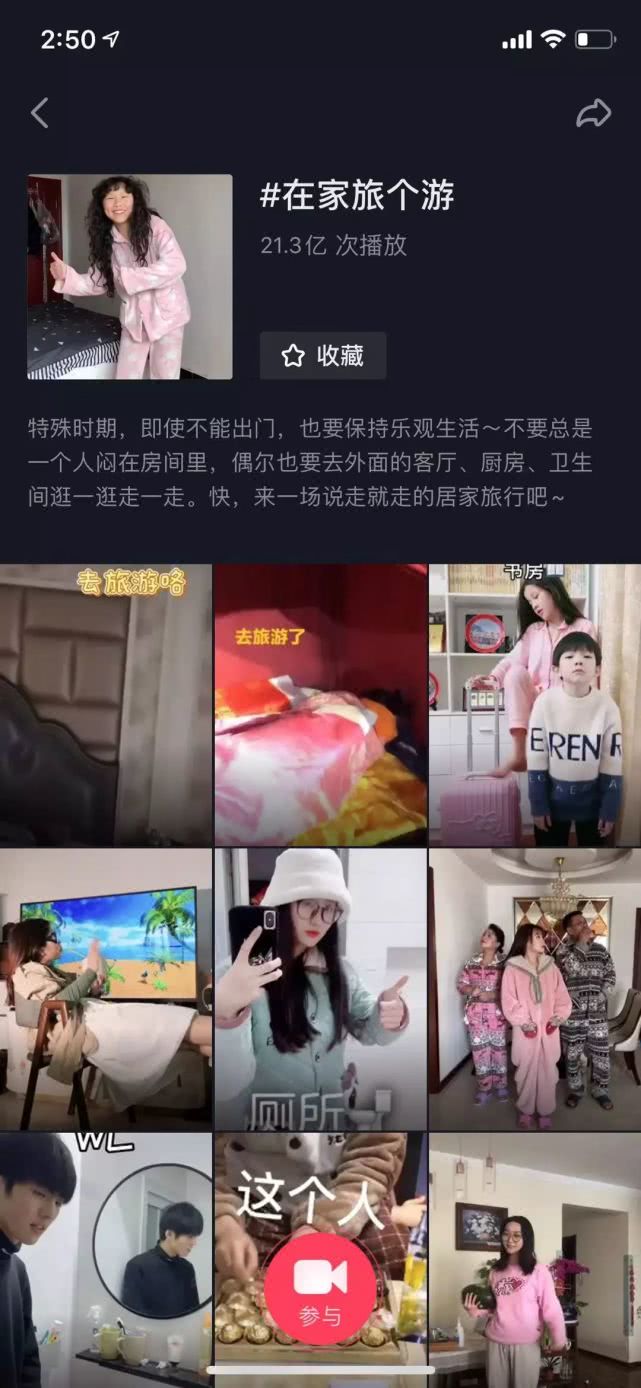
Task: Play the video labeled 厕所 with girl in white hat
Action: (321, 990)
